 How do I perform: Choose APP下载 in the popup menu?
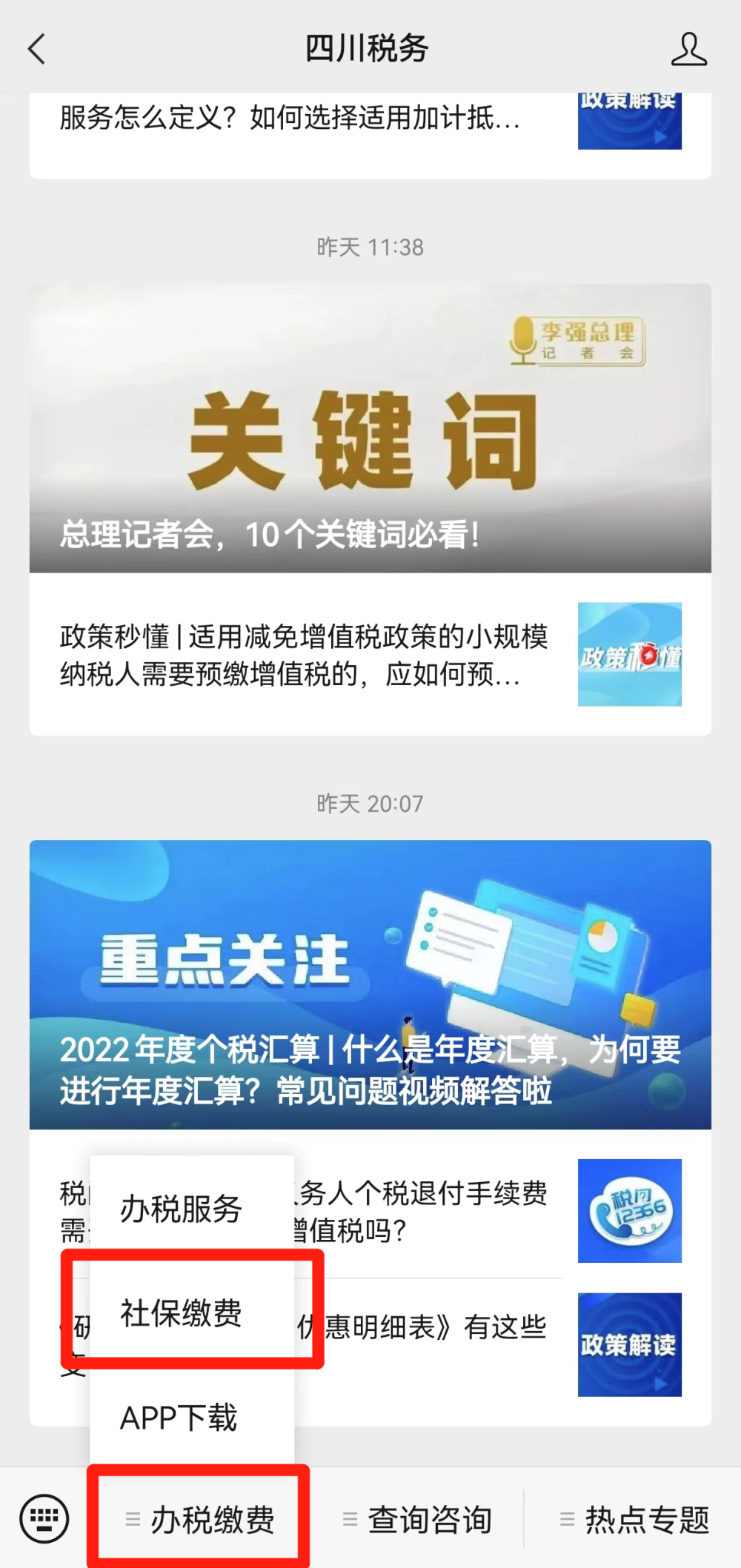(x=179, y=1418)
